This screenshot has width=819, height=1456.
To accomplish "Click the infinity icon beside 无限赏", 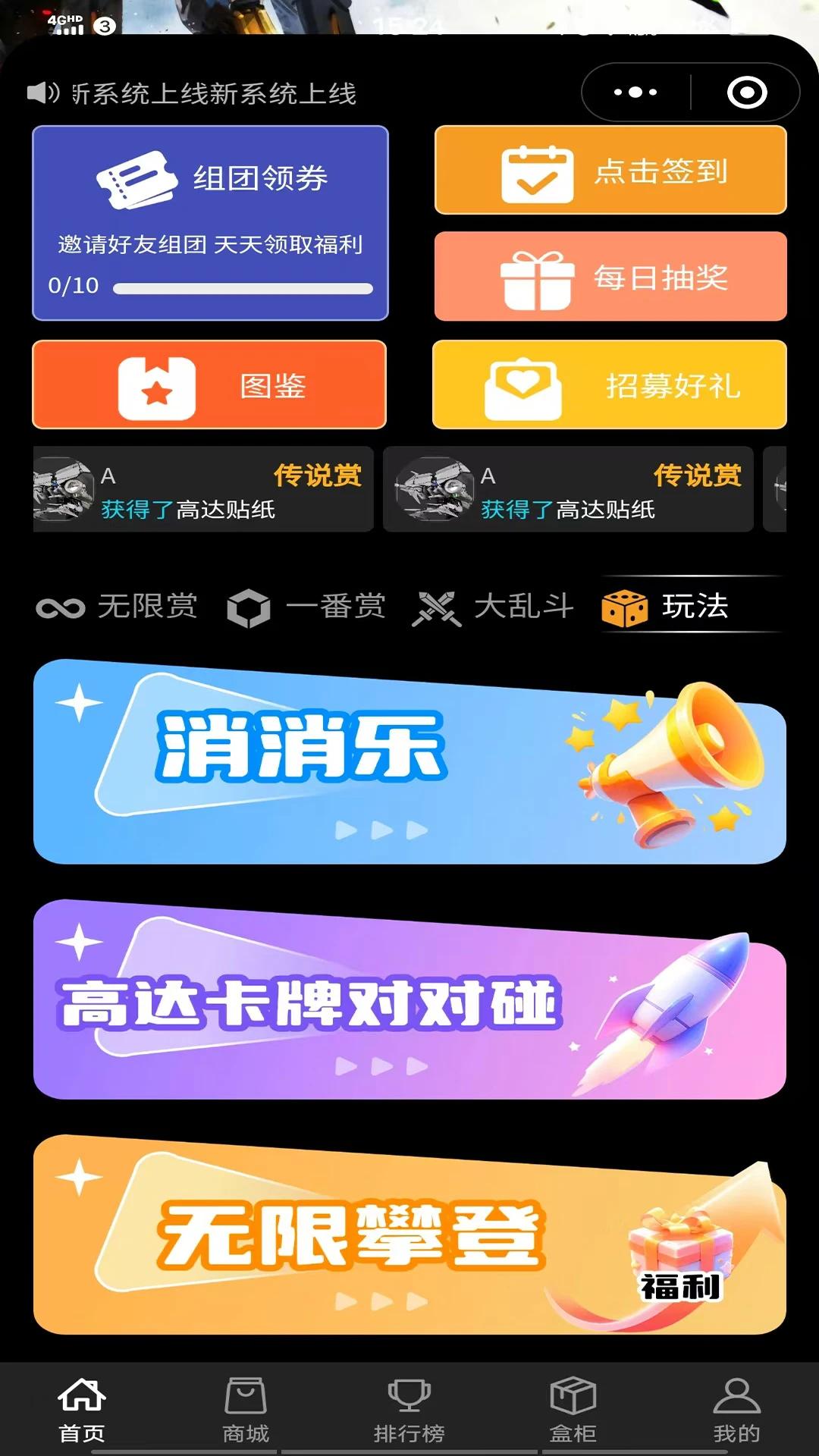I will coord(61,606).
